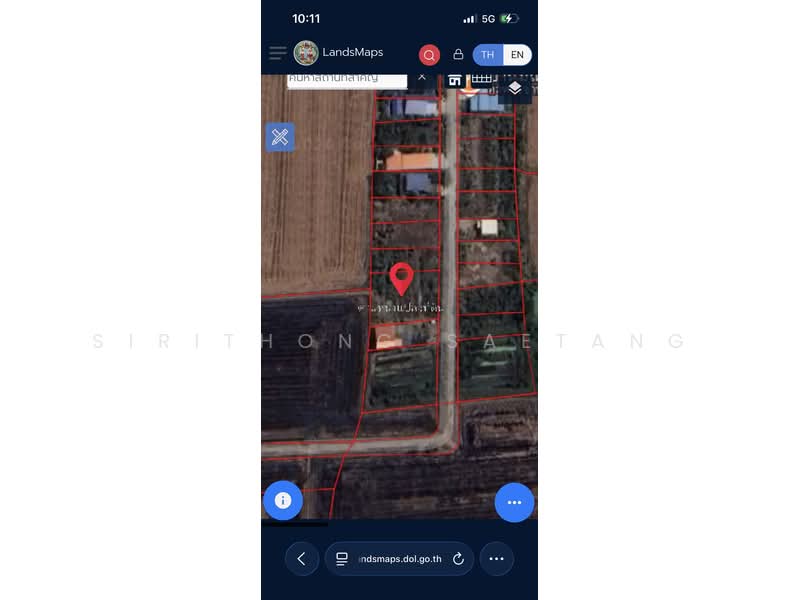Open the blue more-options floating button
This screenshot has width=800, height=600.
coord(514,502)
